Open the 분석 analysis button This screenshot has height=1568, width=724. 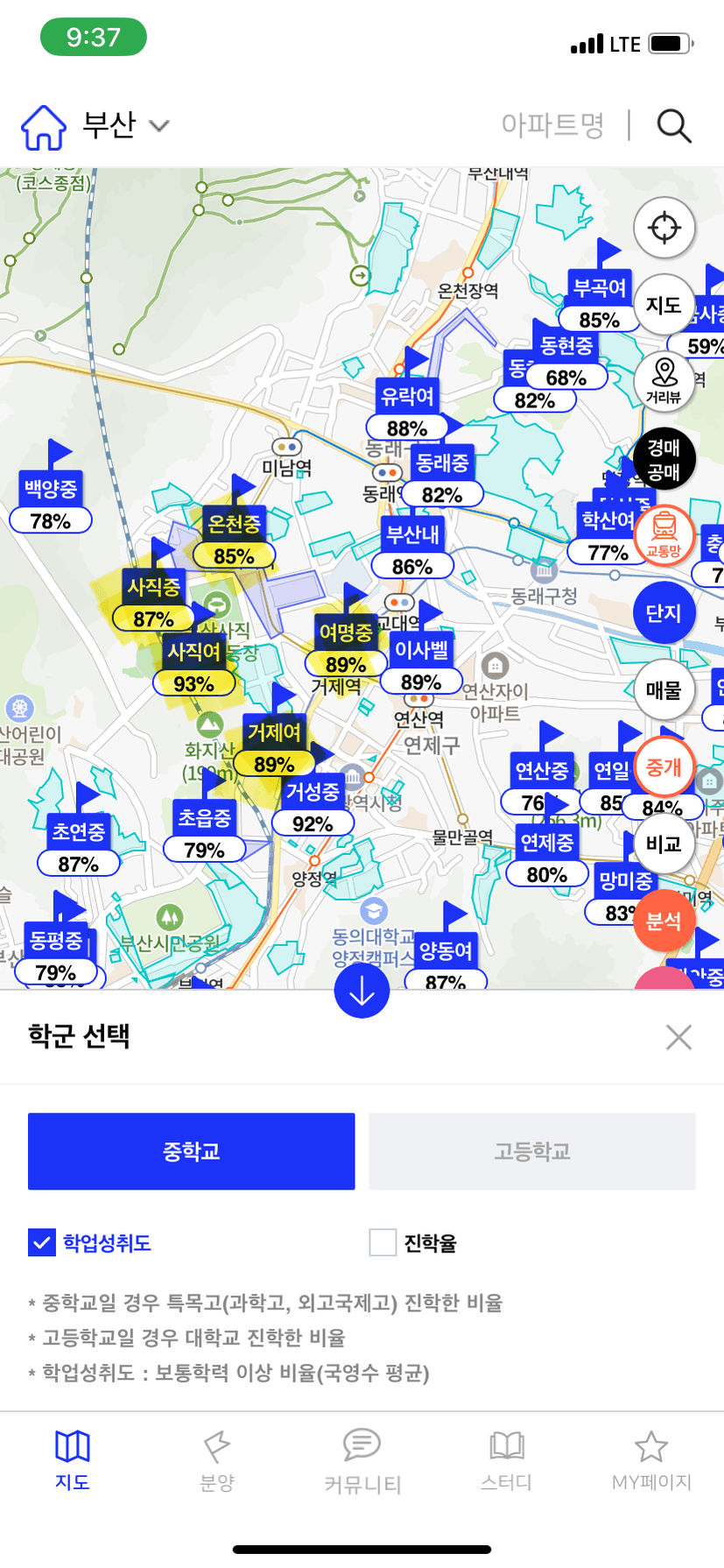click(x=664, y=921)
